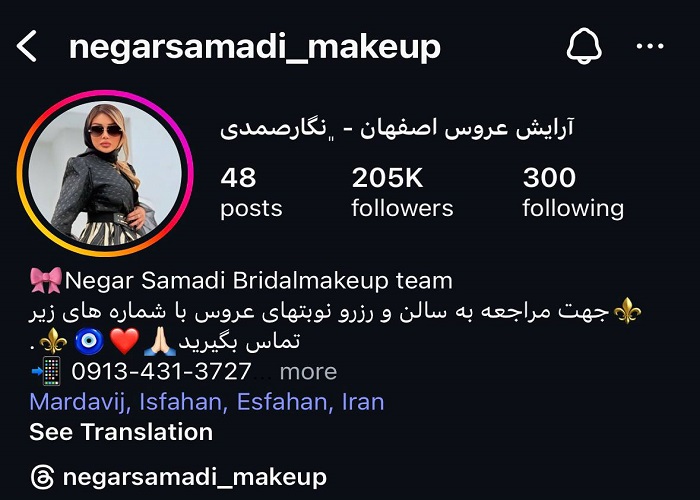The image size is (700, 500).
Task: Open the 48 posts count
Action: (x=250, y=192)
